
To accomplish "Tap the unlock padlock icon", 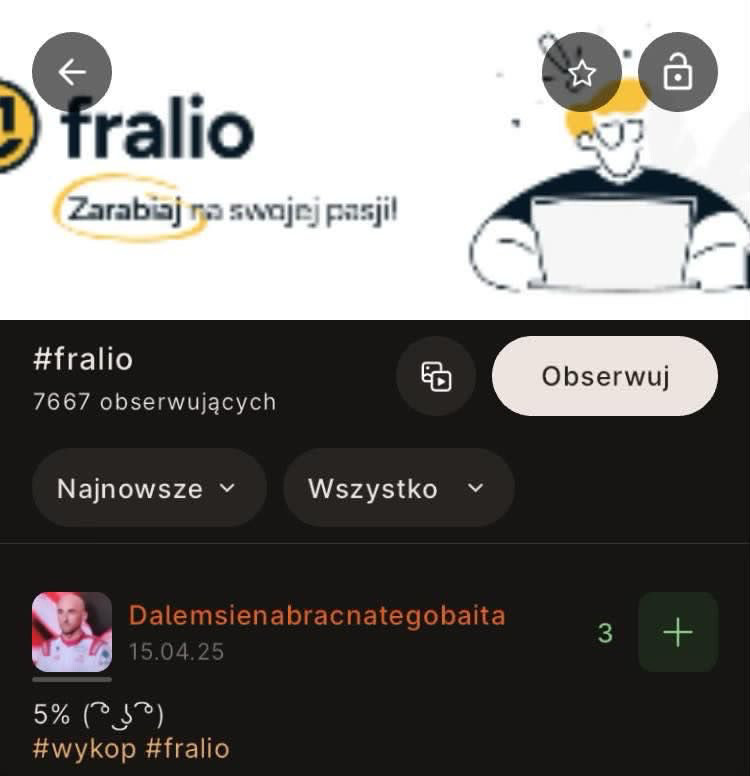I will [x=678, y=72].
